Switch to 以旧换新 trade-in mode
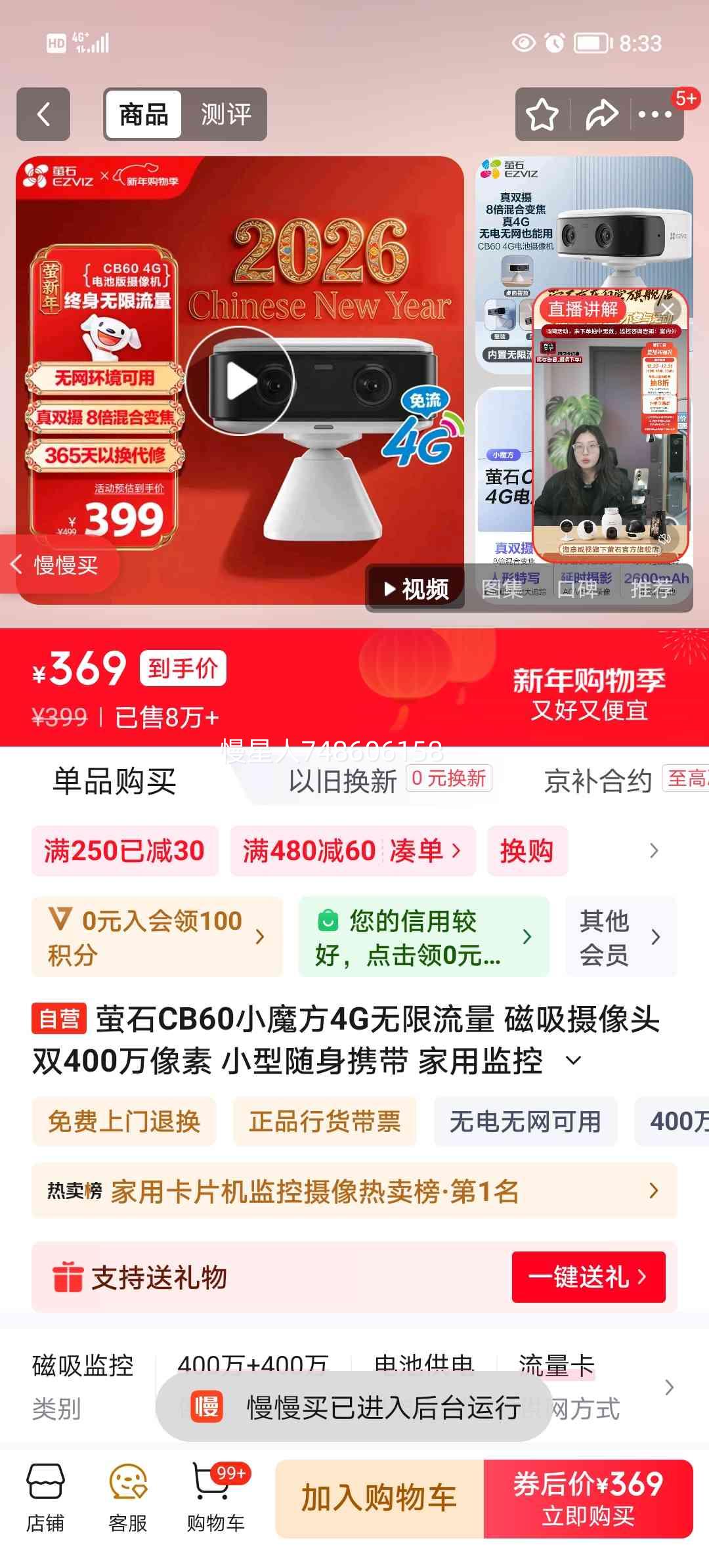The width and height of the screenshot is (709, 1568). pos(343,782)
